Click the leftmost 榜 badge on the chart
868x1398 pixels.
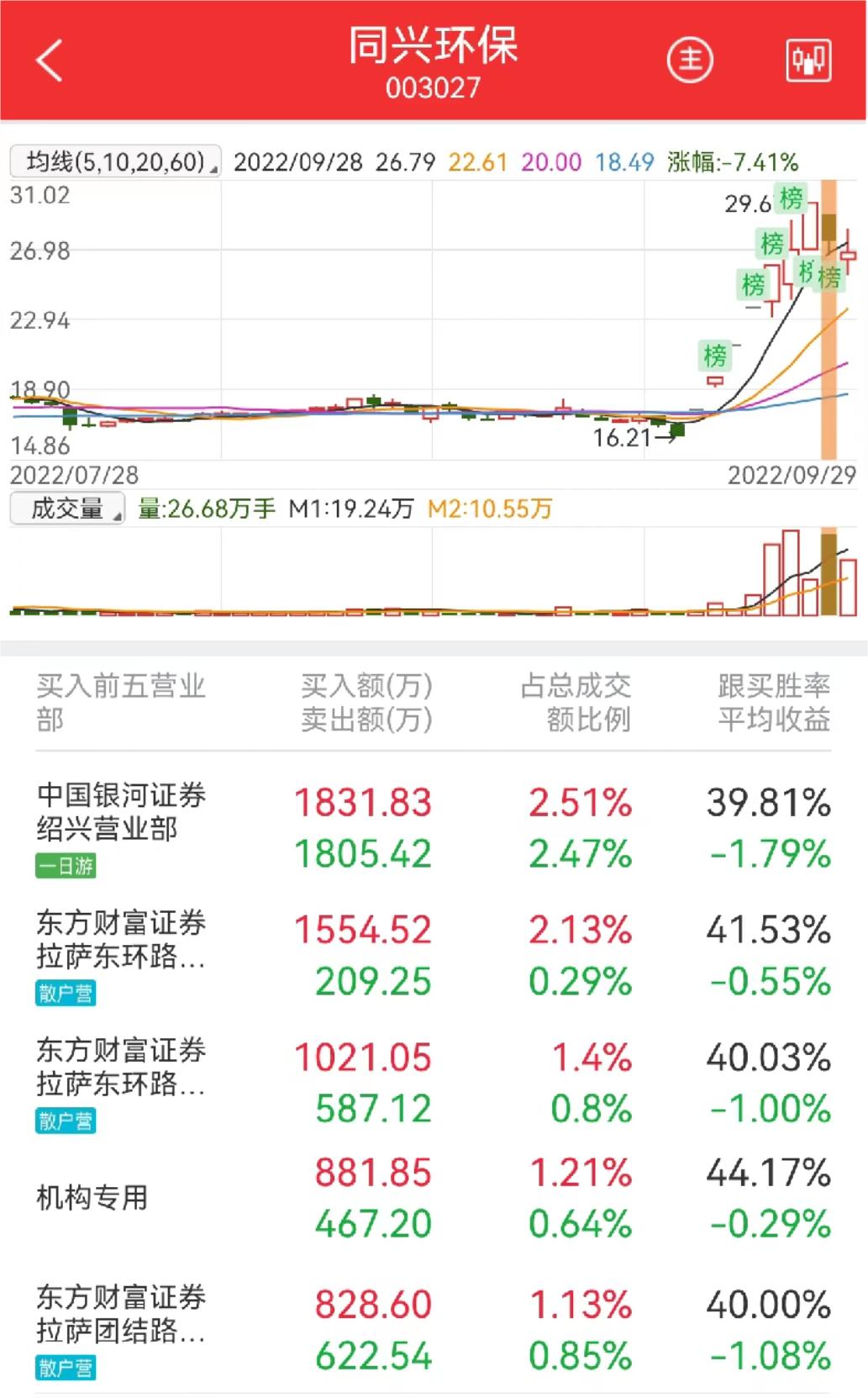tap(713, 354)
